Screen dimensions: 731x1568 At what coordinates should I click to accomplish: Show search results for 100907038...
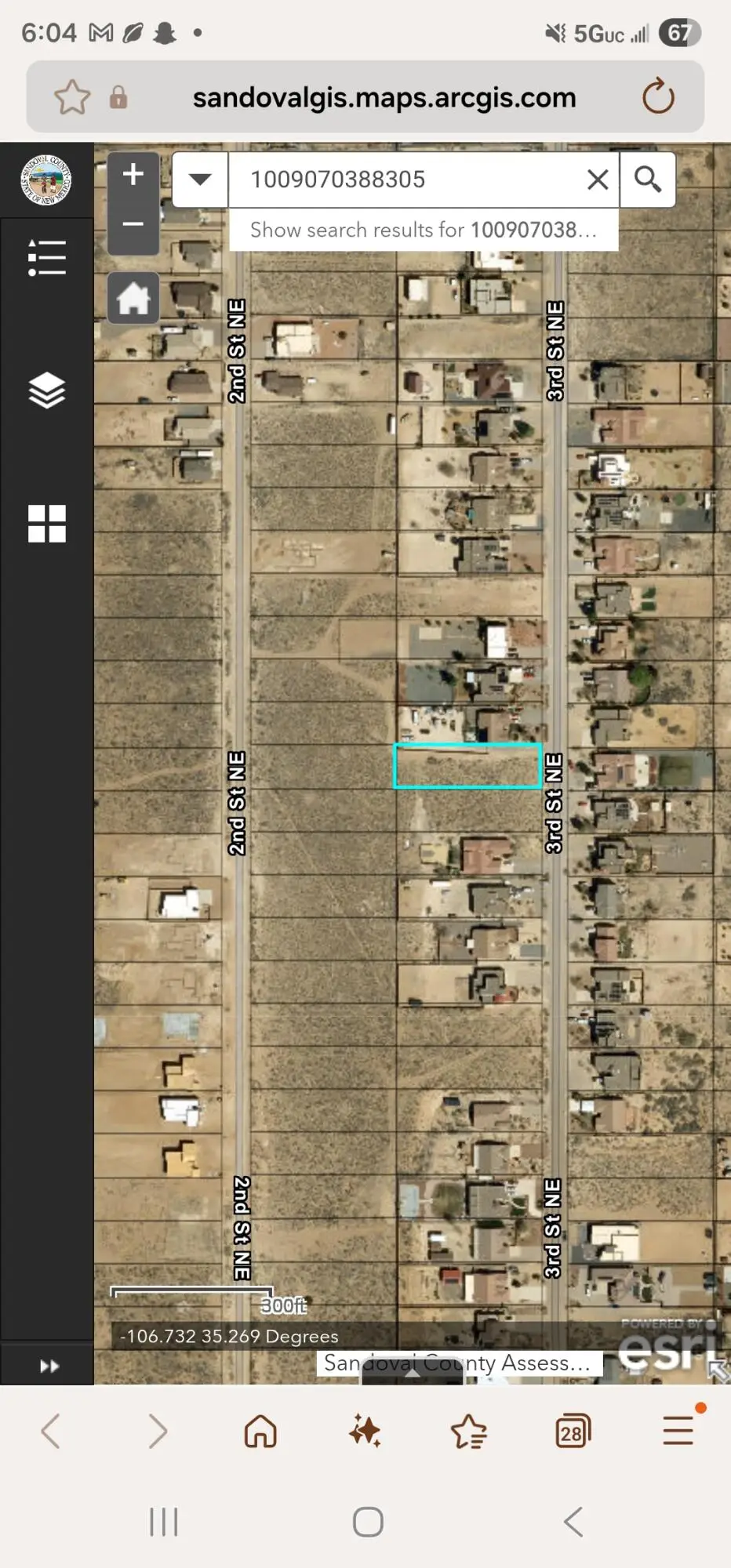point(424,230)
